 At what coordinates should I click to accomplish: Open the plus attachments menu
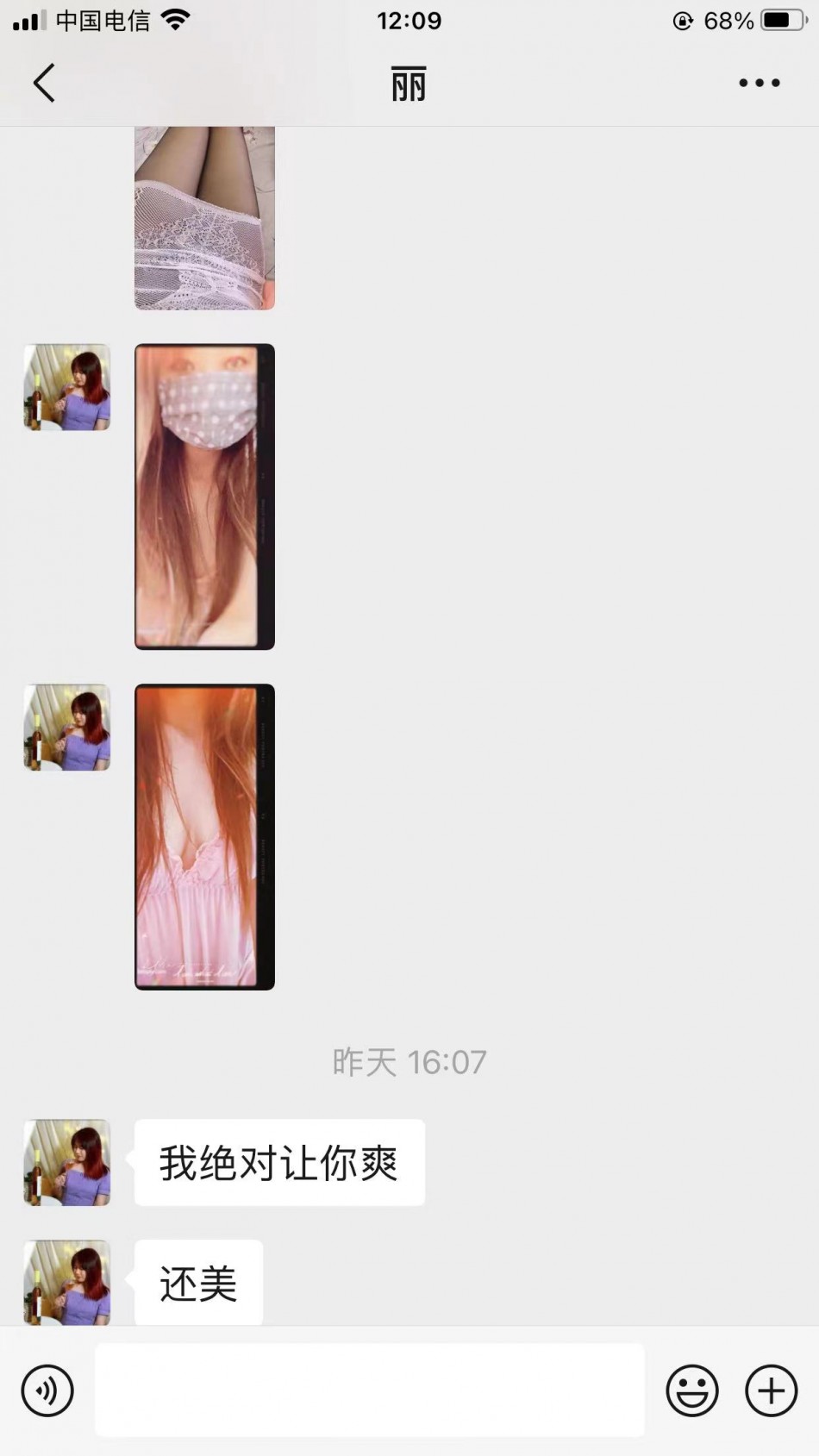(x=771, y=1390)
